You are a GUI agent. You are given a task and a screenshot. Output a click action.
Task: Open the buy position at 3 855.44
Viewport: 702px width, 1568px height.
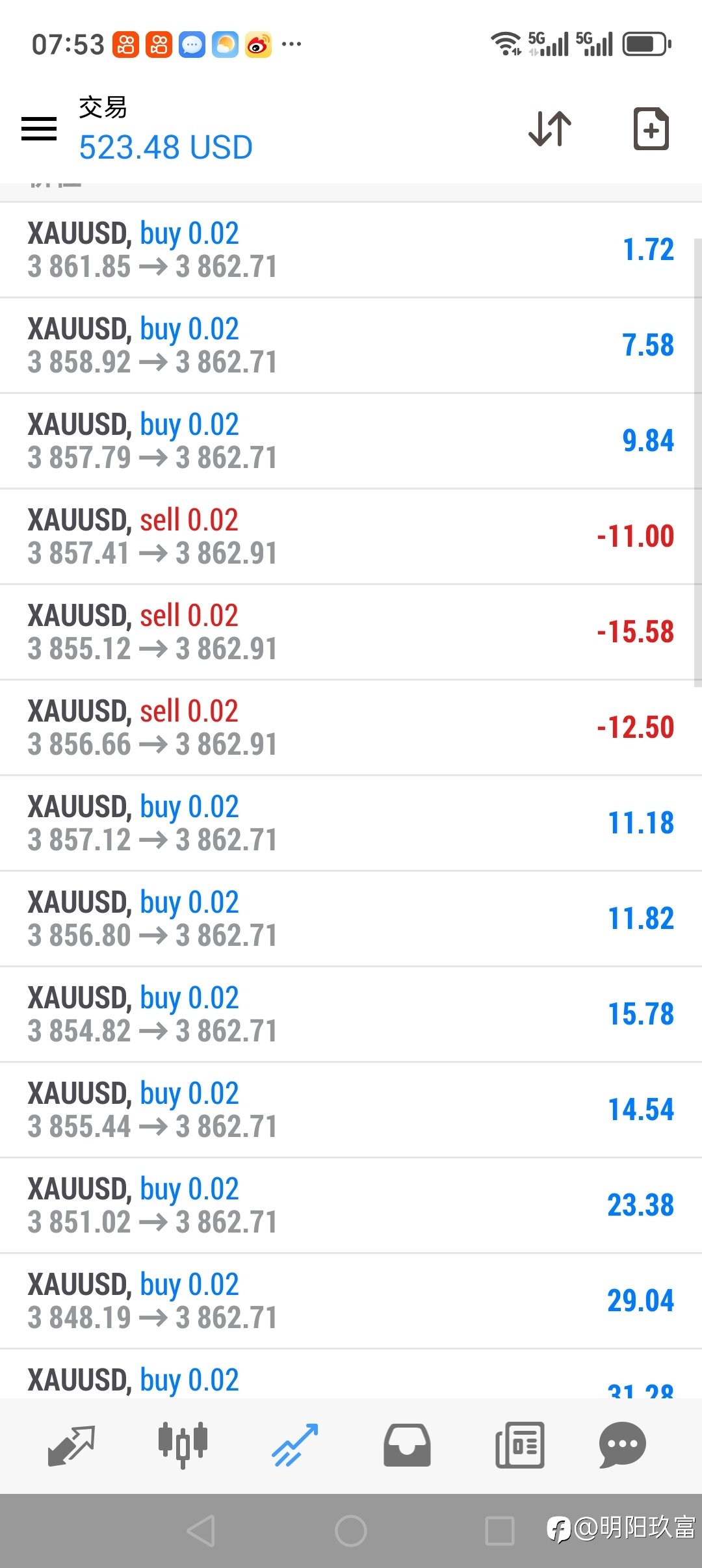(x=351, y=1110)
